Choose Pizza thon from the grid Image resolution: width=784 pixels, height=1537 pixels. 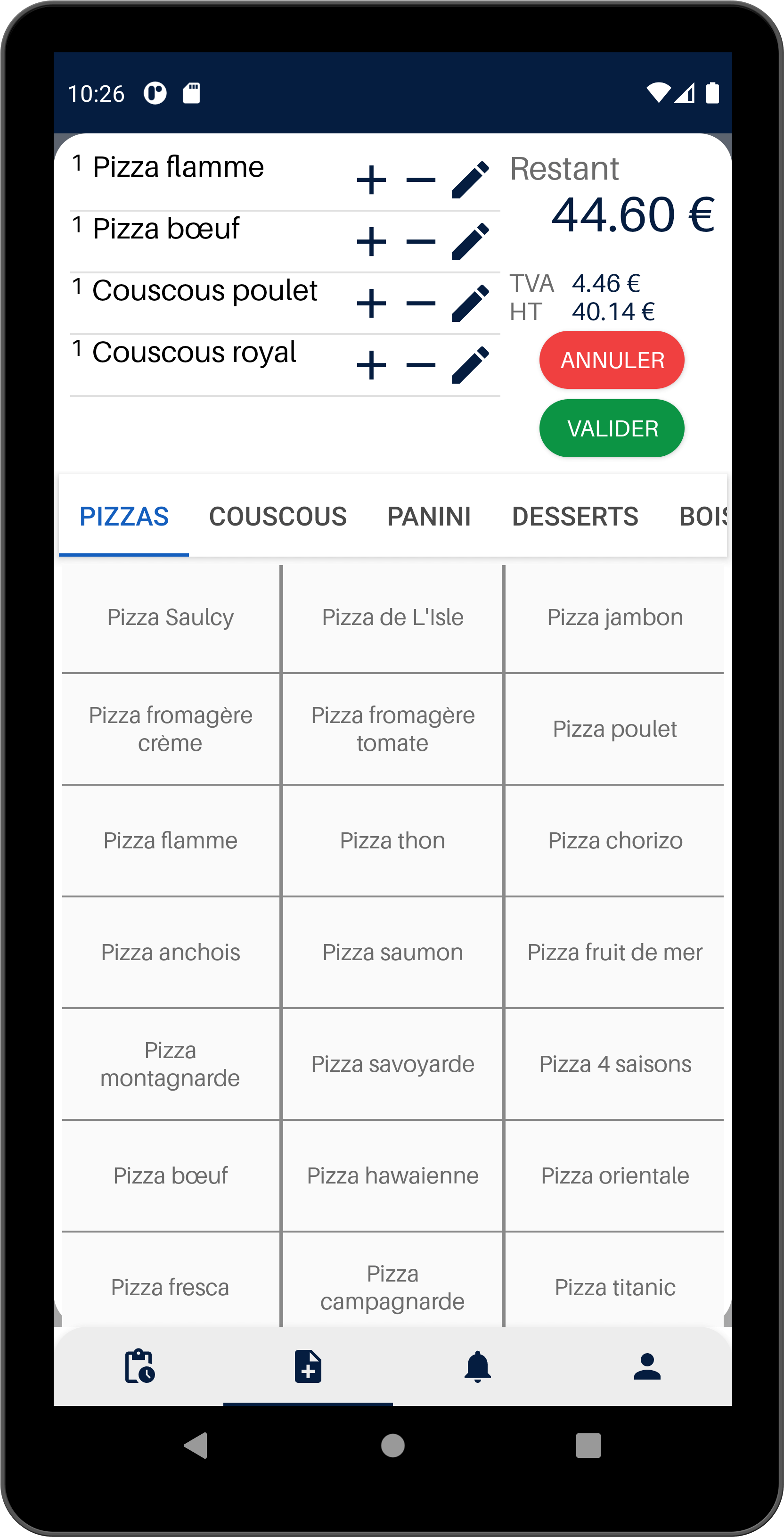pyautogui.click(x=392, y=841)
